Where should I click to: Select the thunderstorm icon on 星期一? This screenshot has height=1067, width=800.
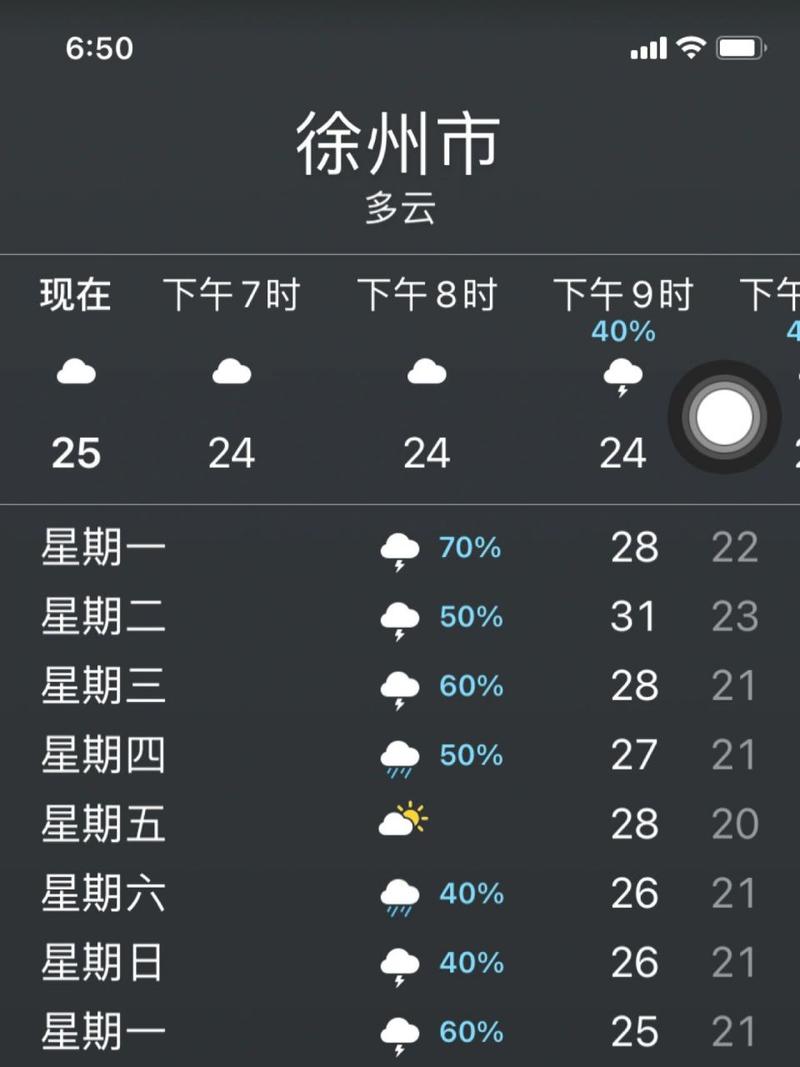(400, 547)
